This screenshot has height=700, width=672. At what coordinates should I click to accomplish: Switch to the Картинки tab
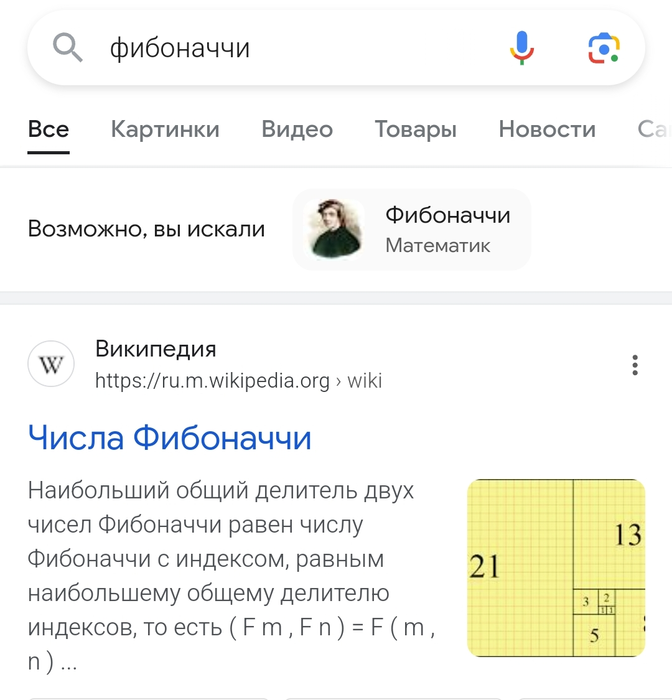pyautogui.click(x=165, y=129)
